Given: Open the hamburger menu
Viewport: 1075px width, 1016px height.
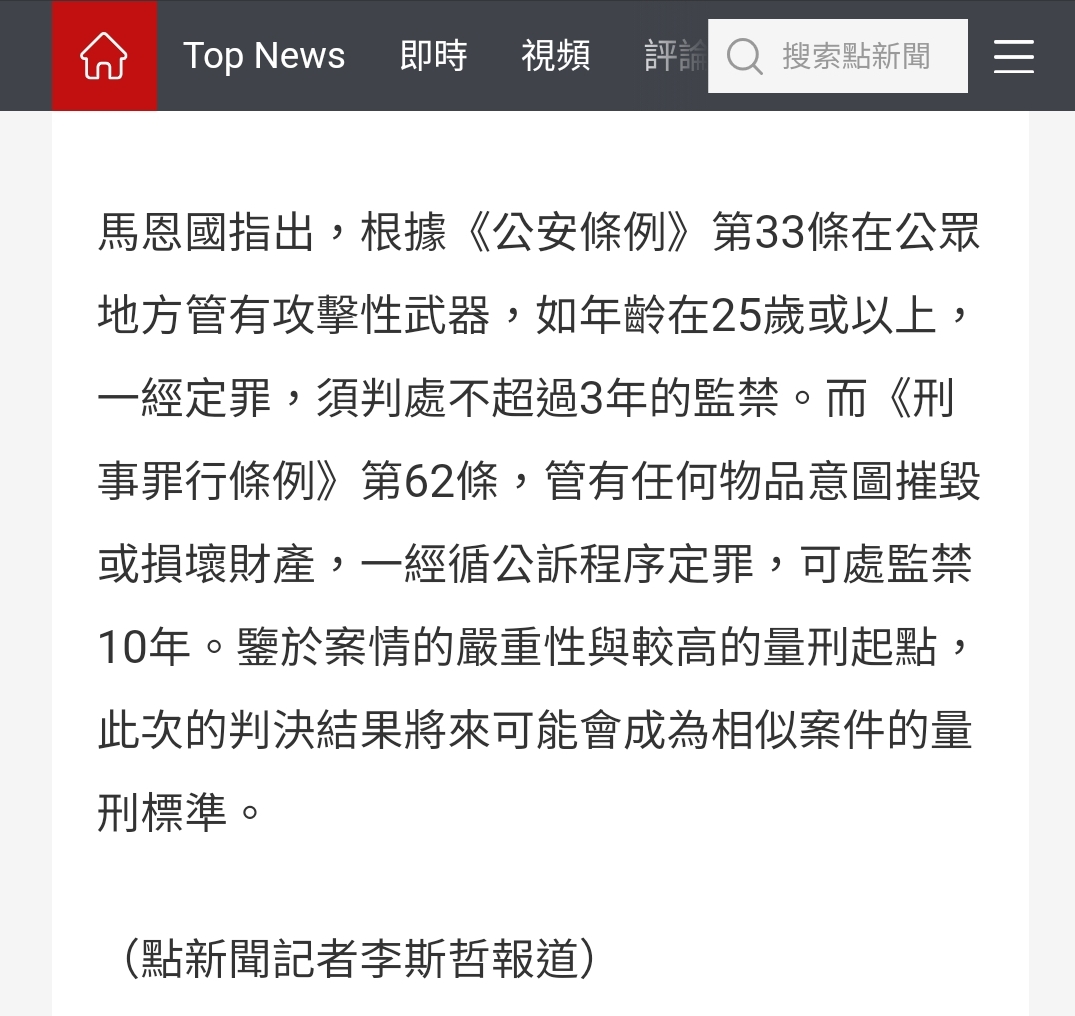Looking at the screenshot, I should pos(1013,56).
